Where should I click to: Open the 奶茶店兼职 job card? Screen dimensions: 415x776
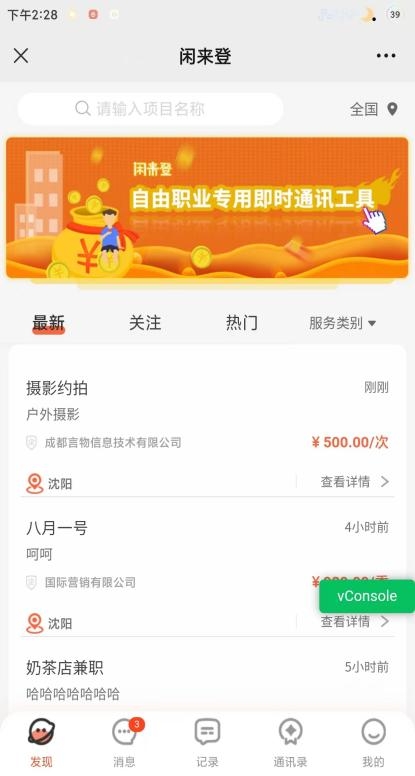click(207, 680)
